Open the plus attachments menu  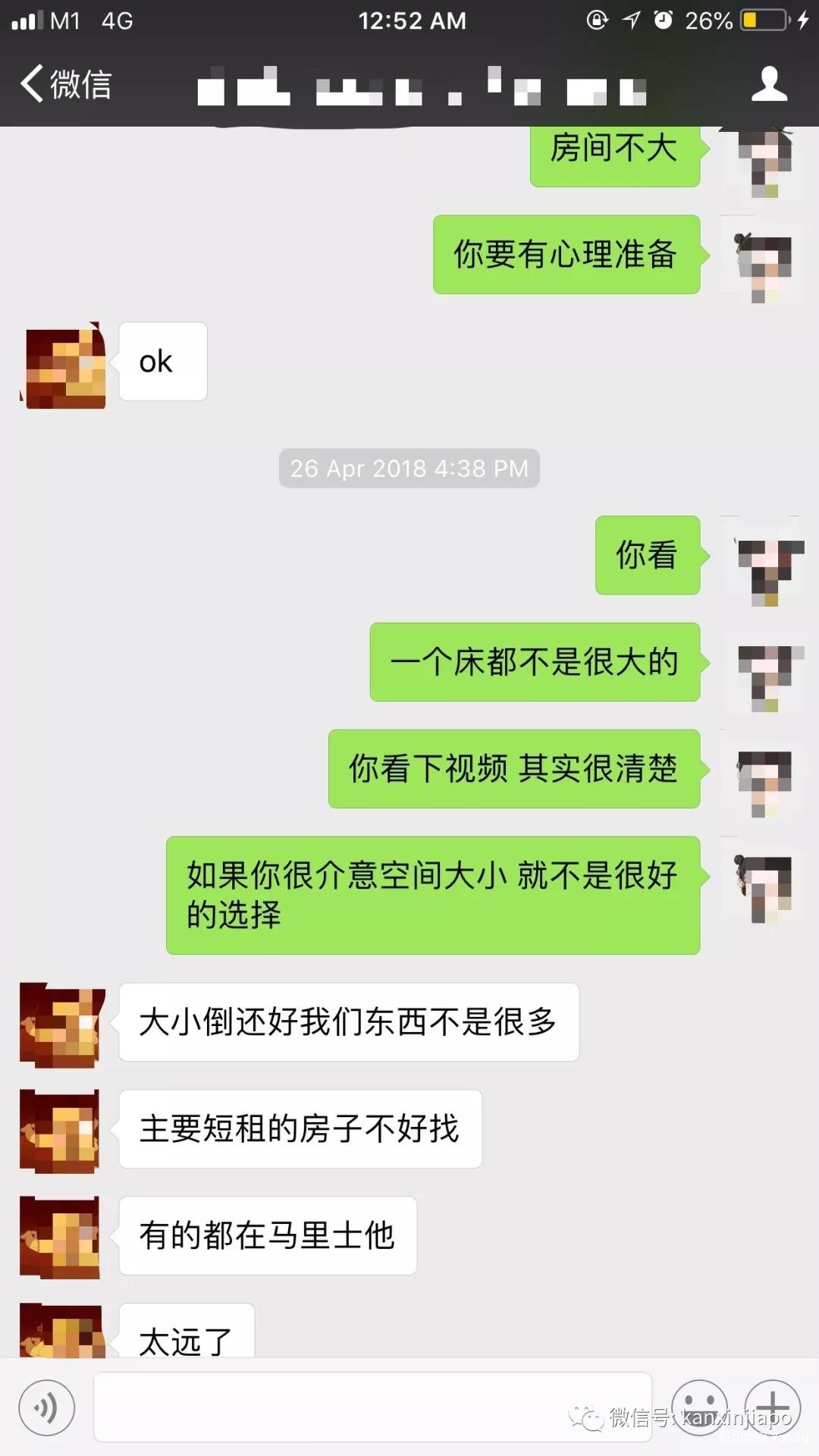click(x=772, y=1407)
